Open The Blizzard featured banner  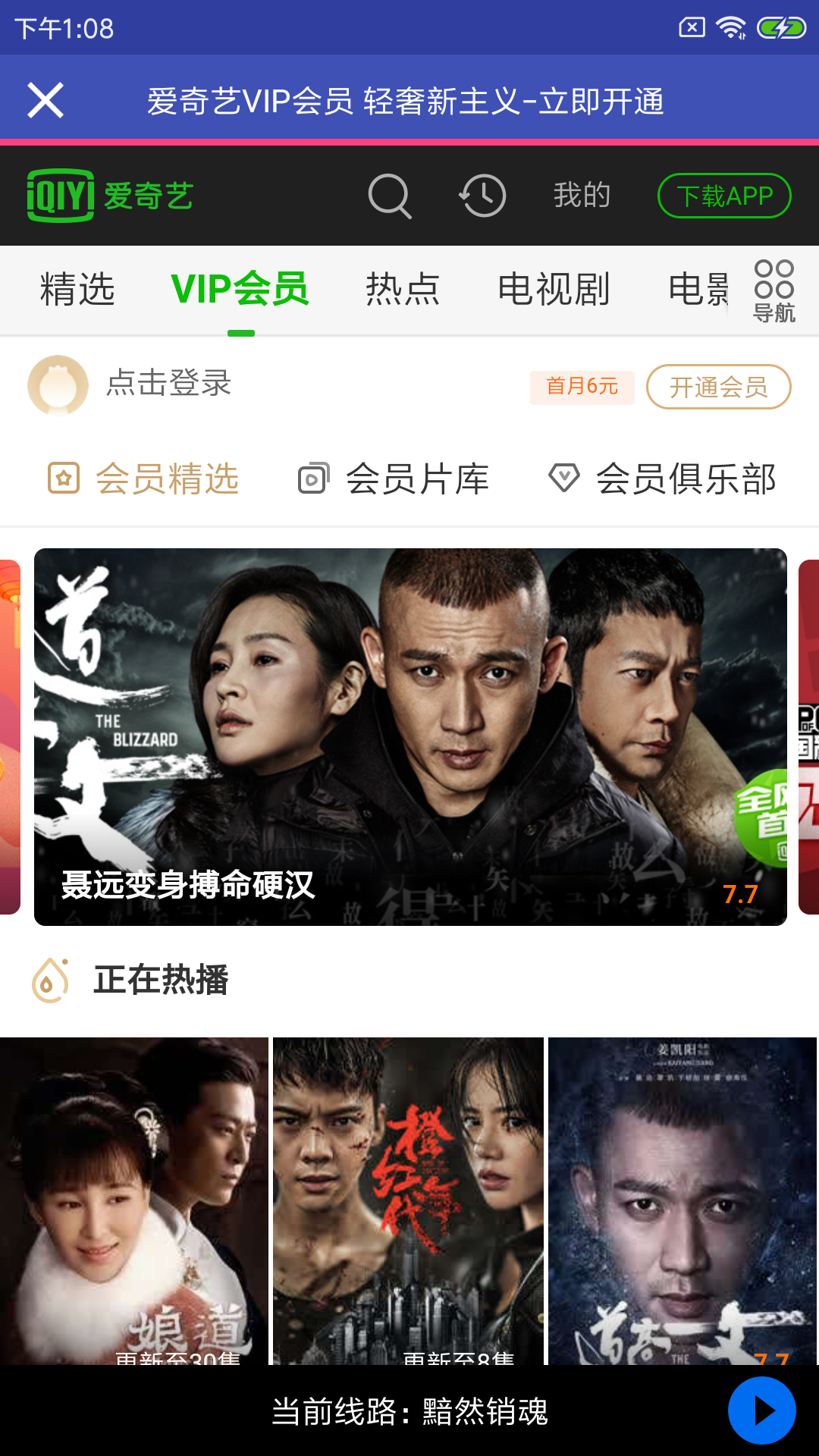(x=409, y=736)
